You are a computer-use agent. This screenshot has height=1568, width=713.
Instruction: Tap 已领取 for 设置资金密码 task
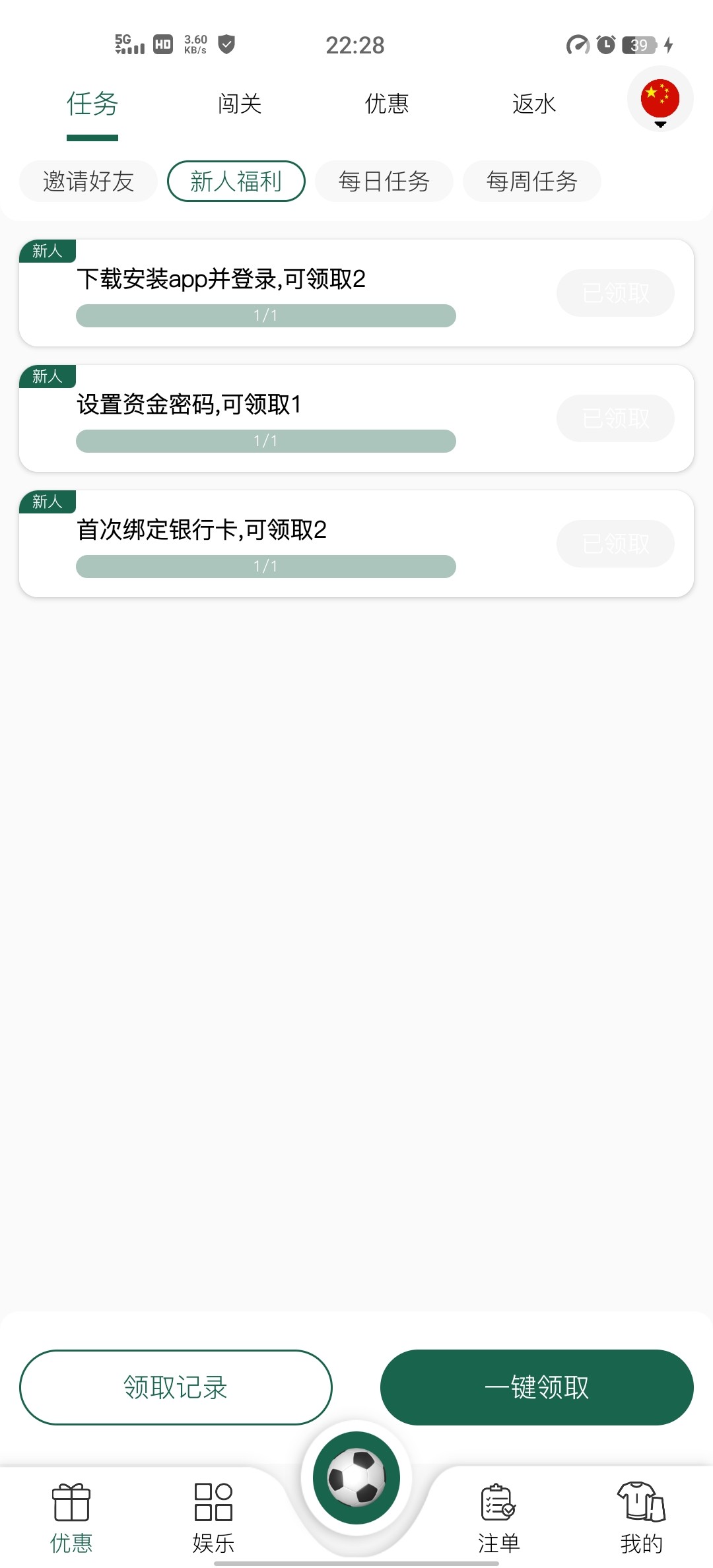[x=615, y=418]
